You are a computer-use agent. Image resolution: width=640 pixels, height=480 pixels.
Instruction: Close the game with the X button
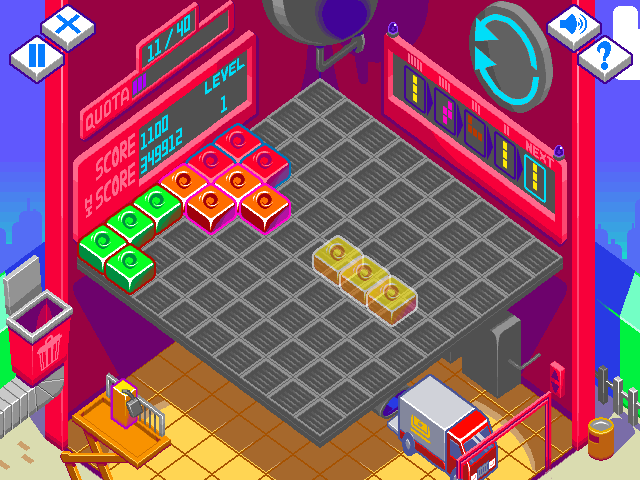tap(68, 24)
